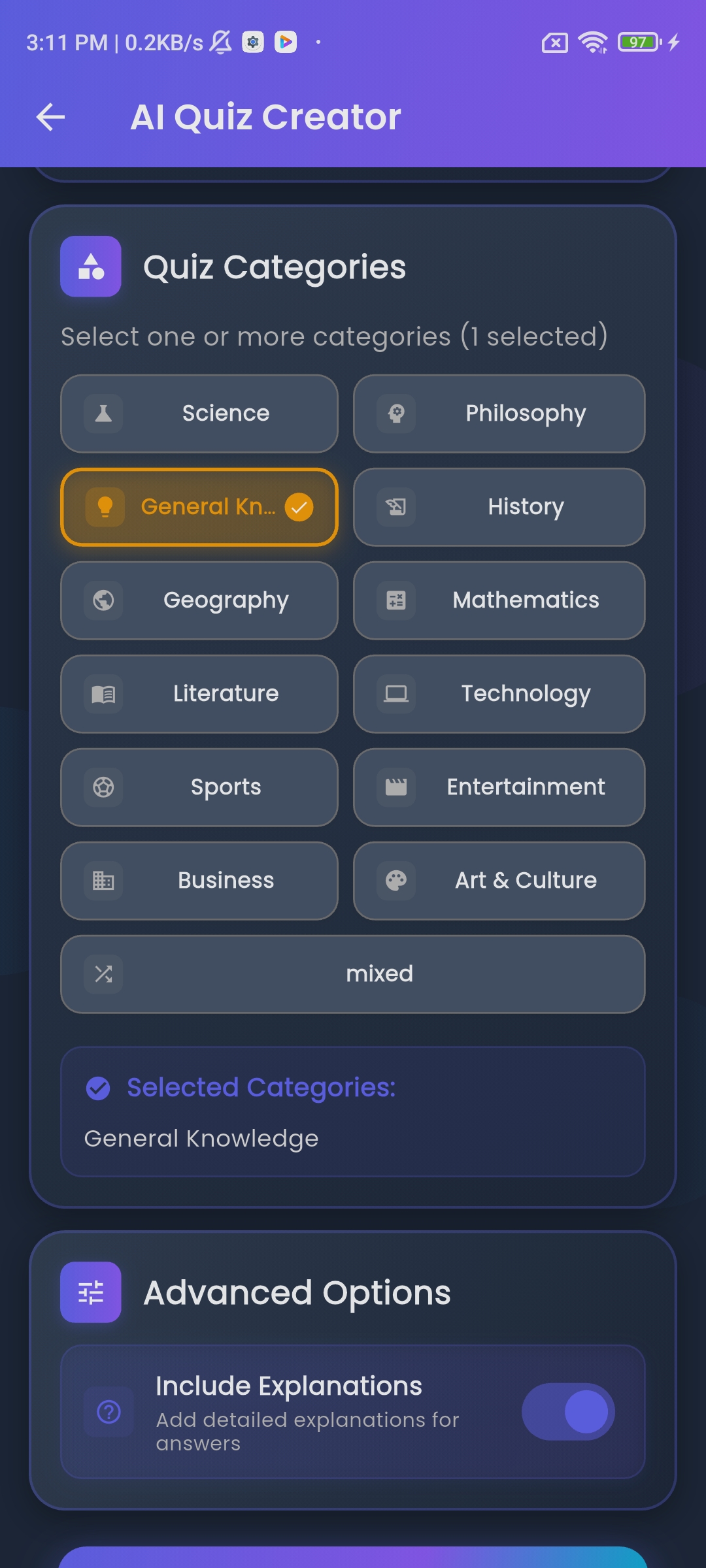This screenshot has width=706, height=1568.
Task: Select the building icon on Business
Action: coord(103,880)
